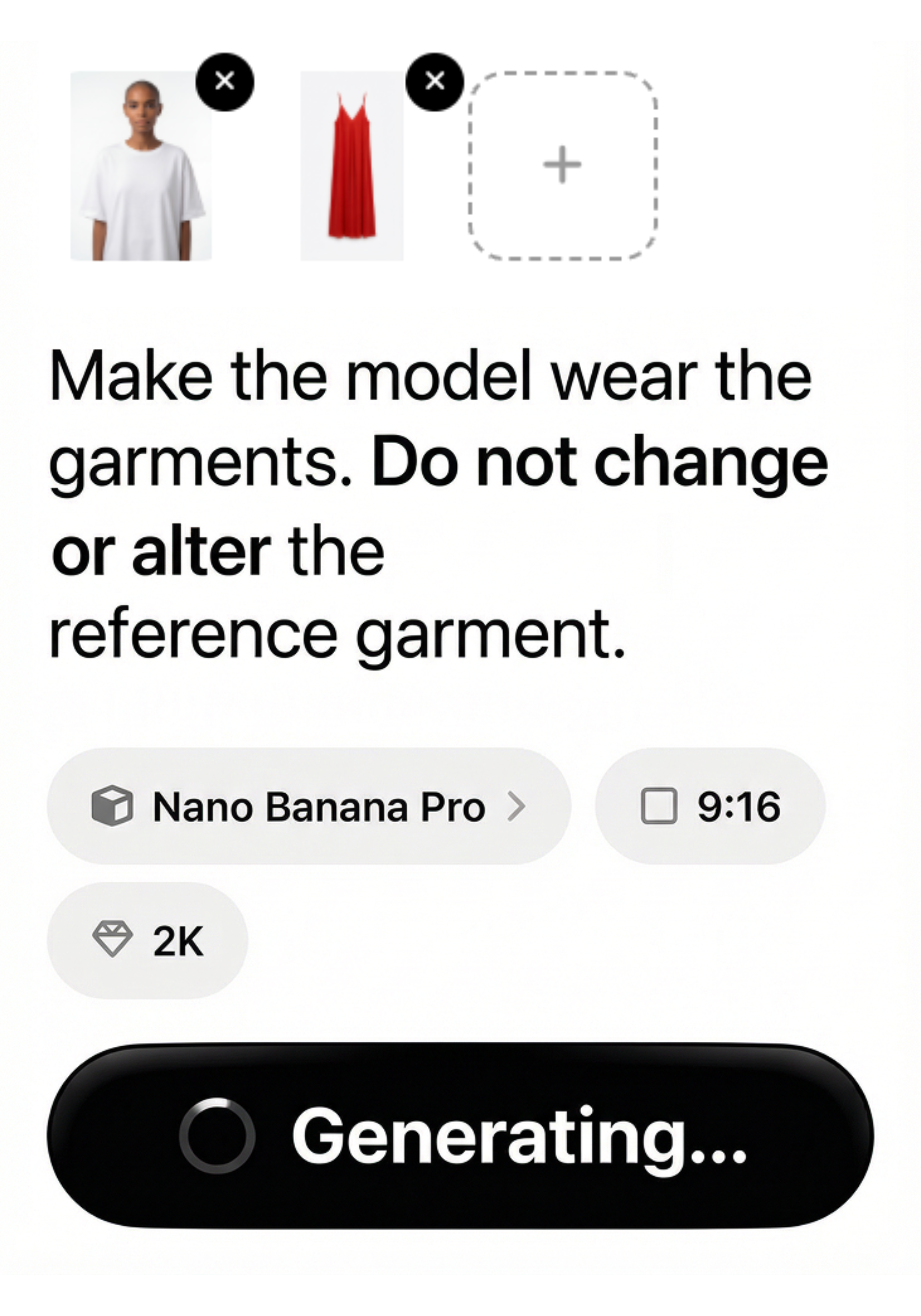Remove the red dress garment image

pos(435,81)
